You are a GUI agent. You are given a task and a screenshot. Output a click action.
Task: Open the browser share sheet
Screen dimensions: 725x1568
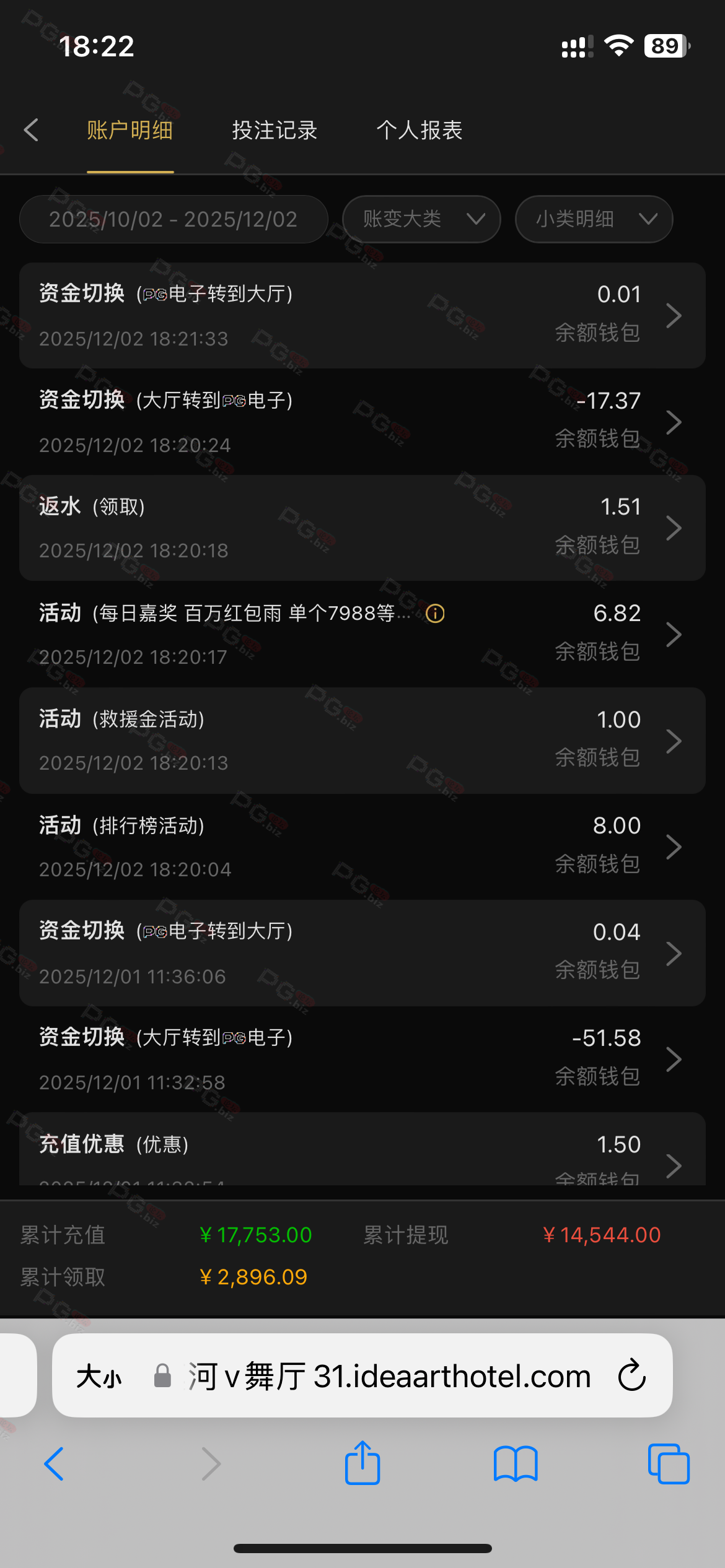[362, 1464]
